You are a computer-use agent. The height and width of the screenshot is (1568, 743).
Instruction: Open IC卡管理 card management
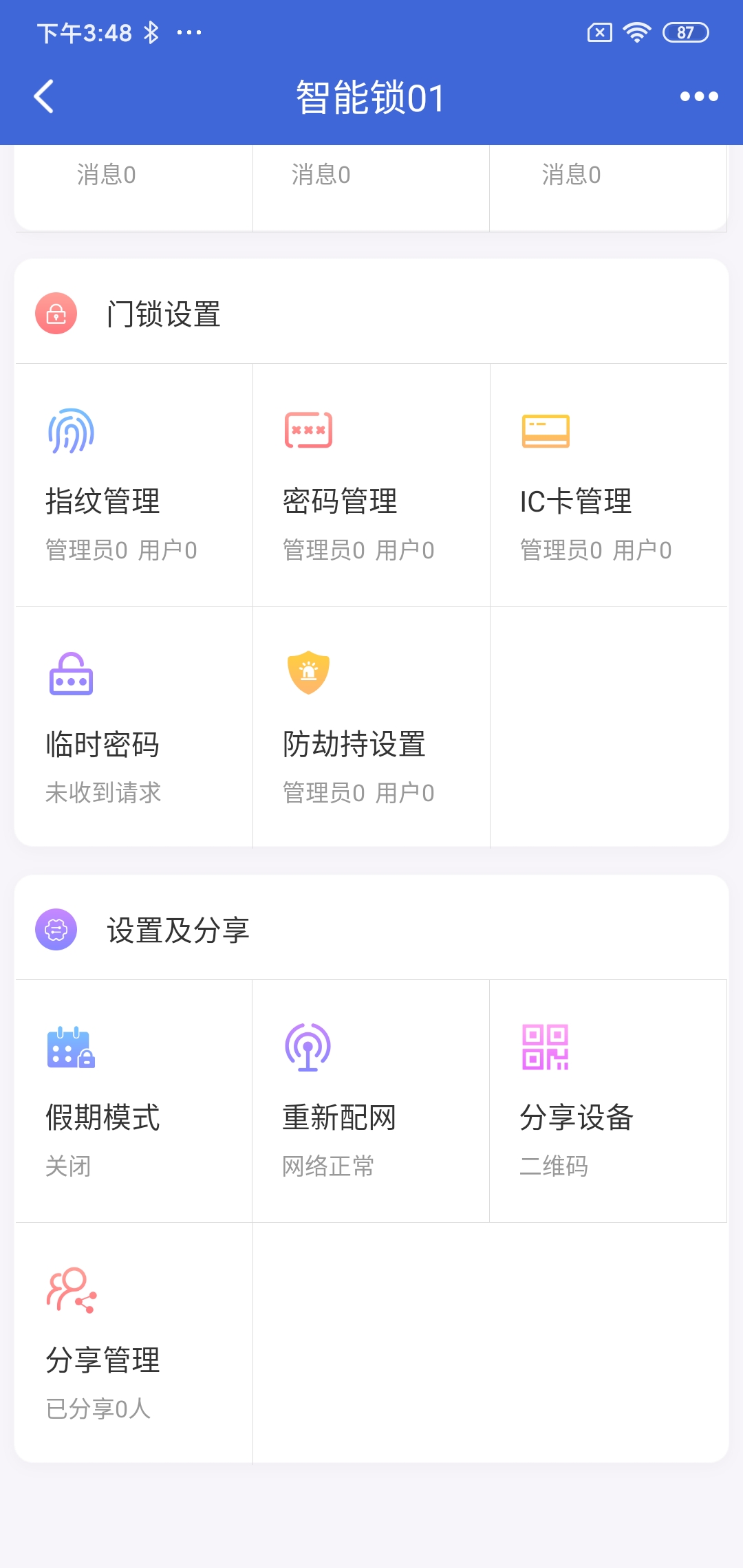[609, 485]
